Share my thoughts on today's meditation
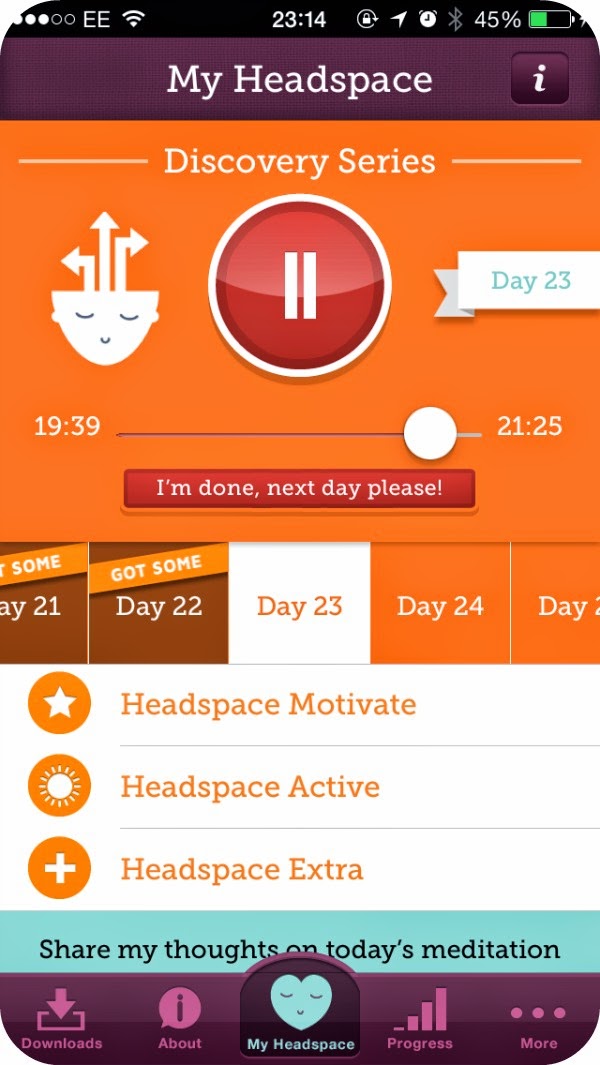This screenshot has width=600, height=1065. [x=299, y=946]
